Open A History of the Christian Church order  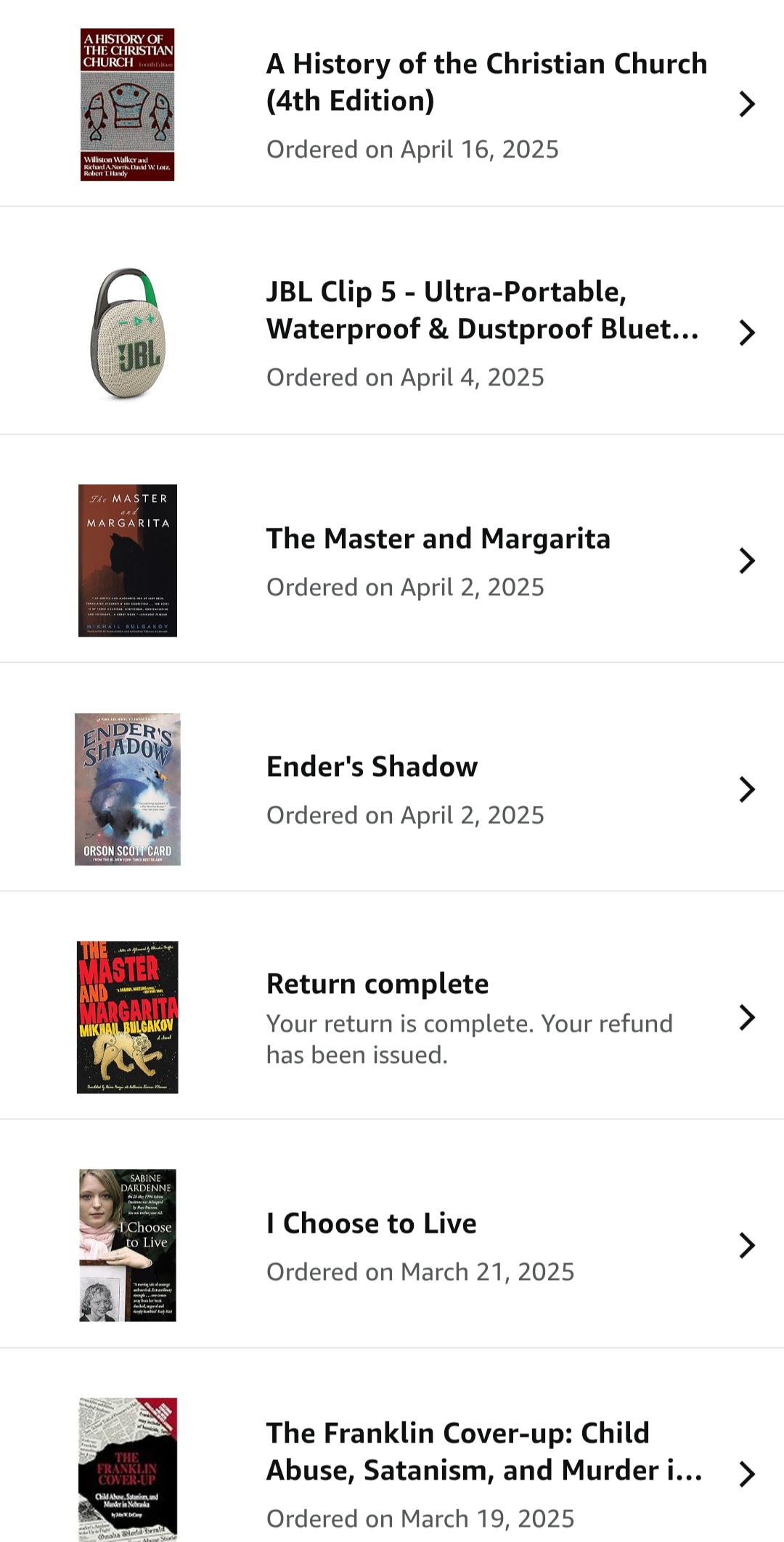pyautogui.click(x=392, y=104)
